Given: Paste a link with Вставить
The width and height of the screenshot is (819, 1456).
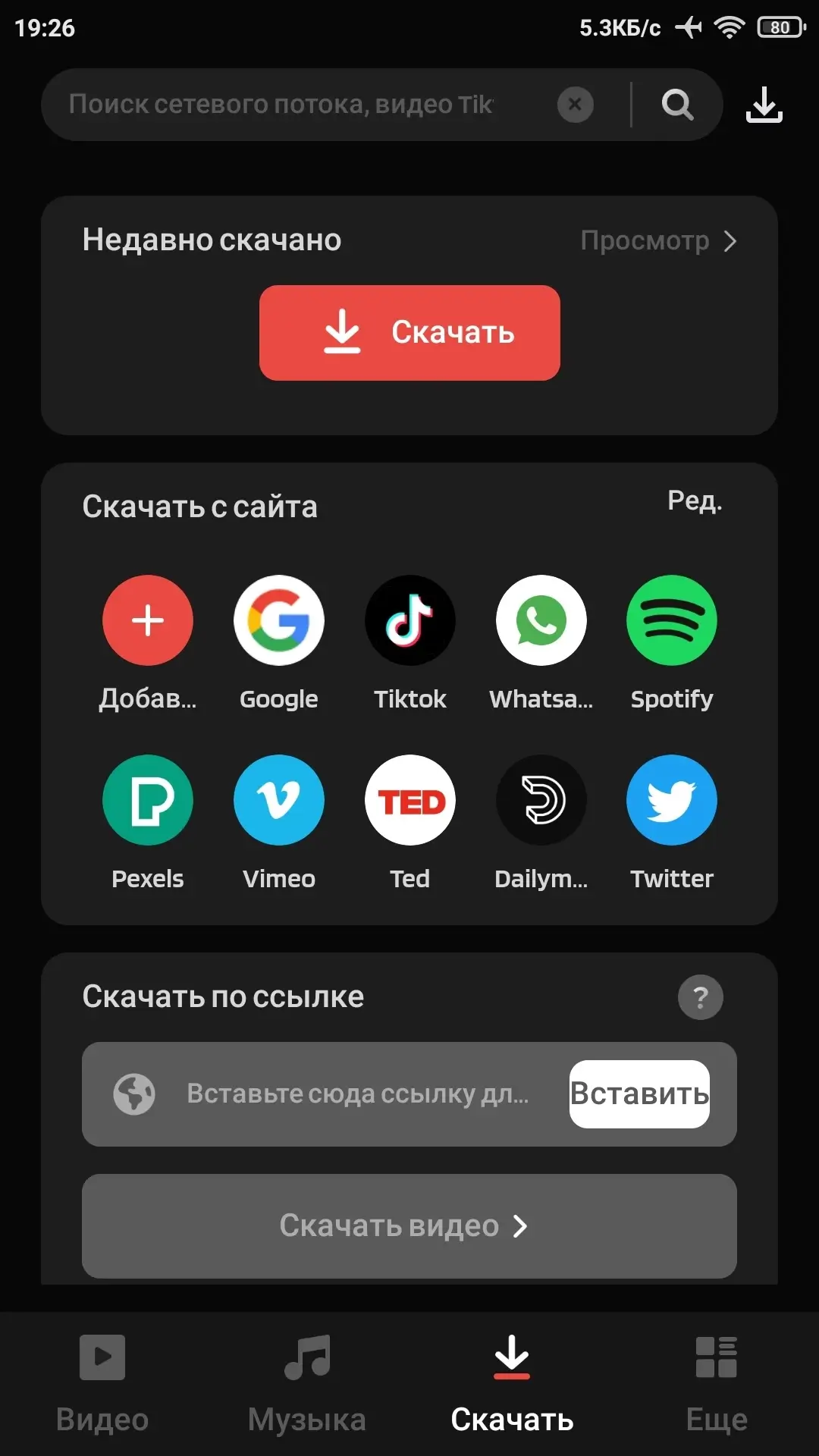Looking at the screenshot, I should click(x=639, y=1094).
